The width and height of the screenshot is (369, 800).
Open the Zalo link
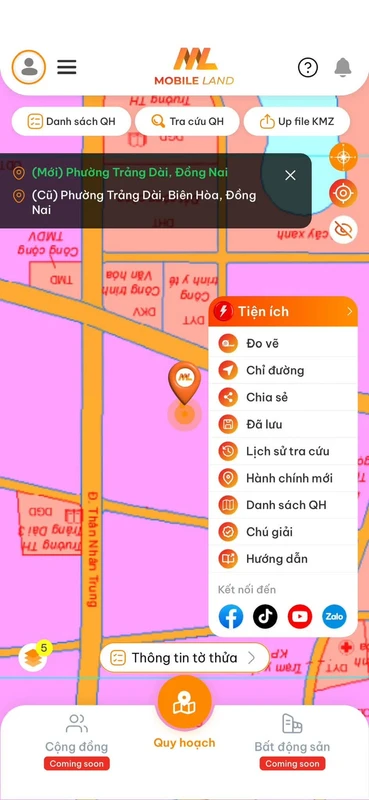[334, 617]
